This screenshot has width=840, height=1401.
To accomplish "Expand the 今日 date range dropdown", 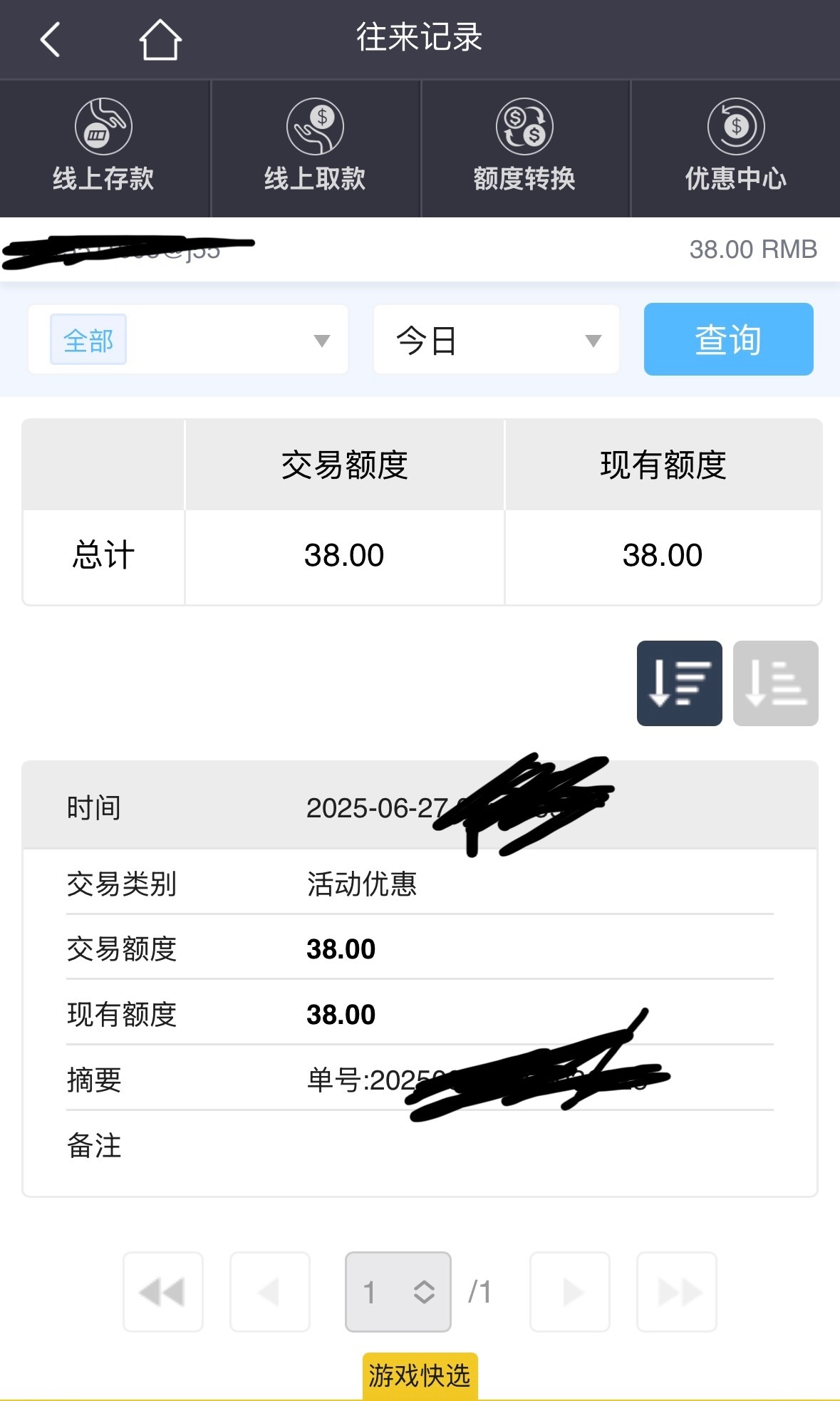I will tap(497, 340).
